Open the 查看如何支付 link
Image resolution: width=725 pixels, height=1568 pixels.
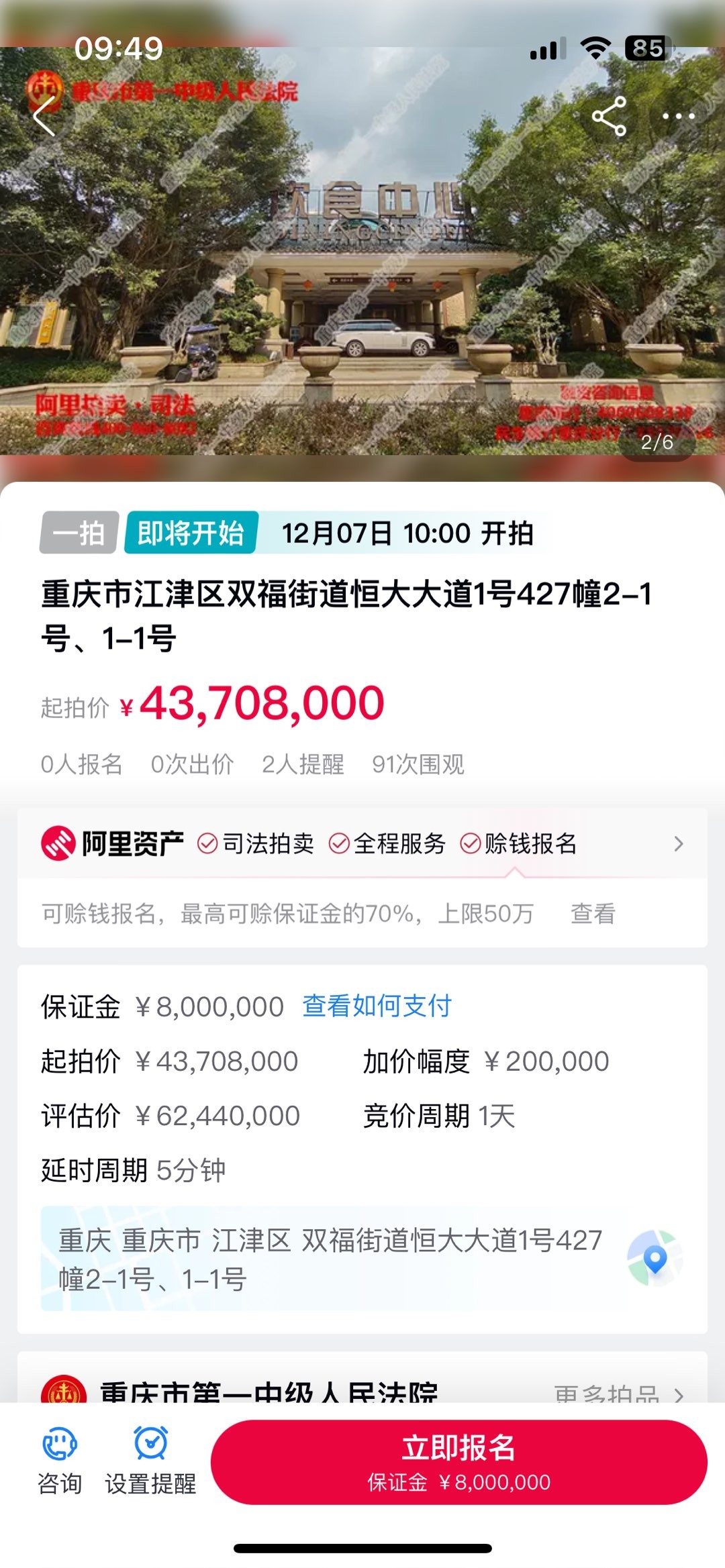pos(377,1006)
